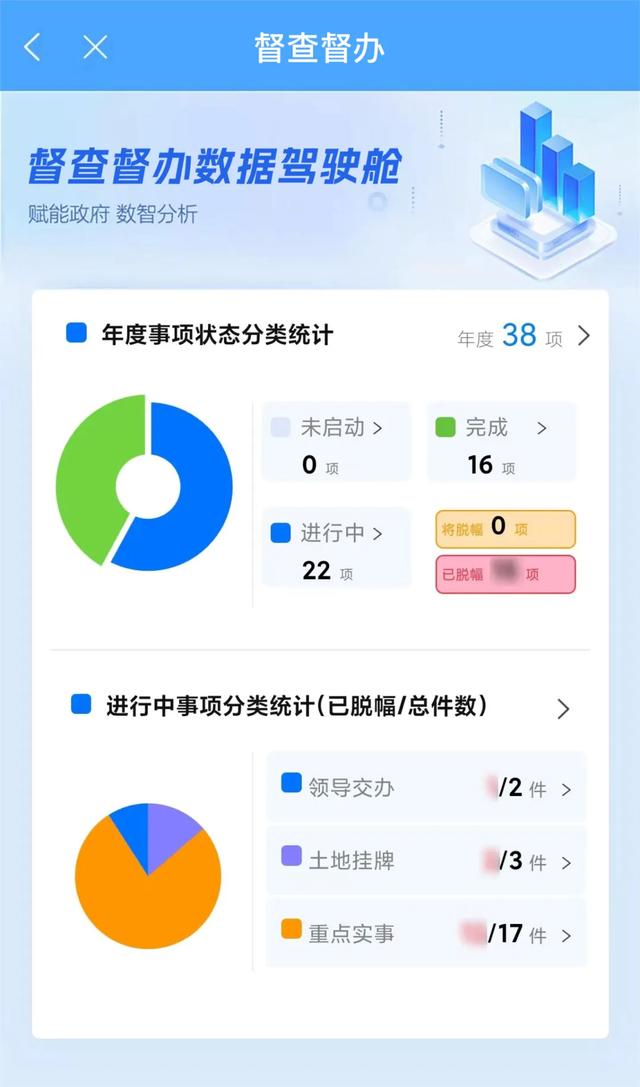Open the 完成 items list
The height and width of the screenshot is (1087, 640).
(x=501, y=441)
